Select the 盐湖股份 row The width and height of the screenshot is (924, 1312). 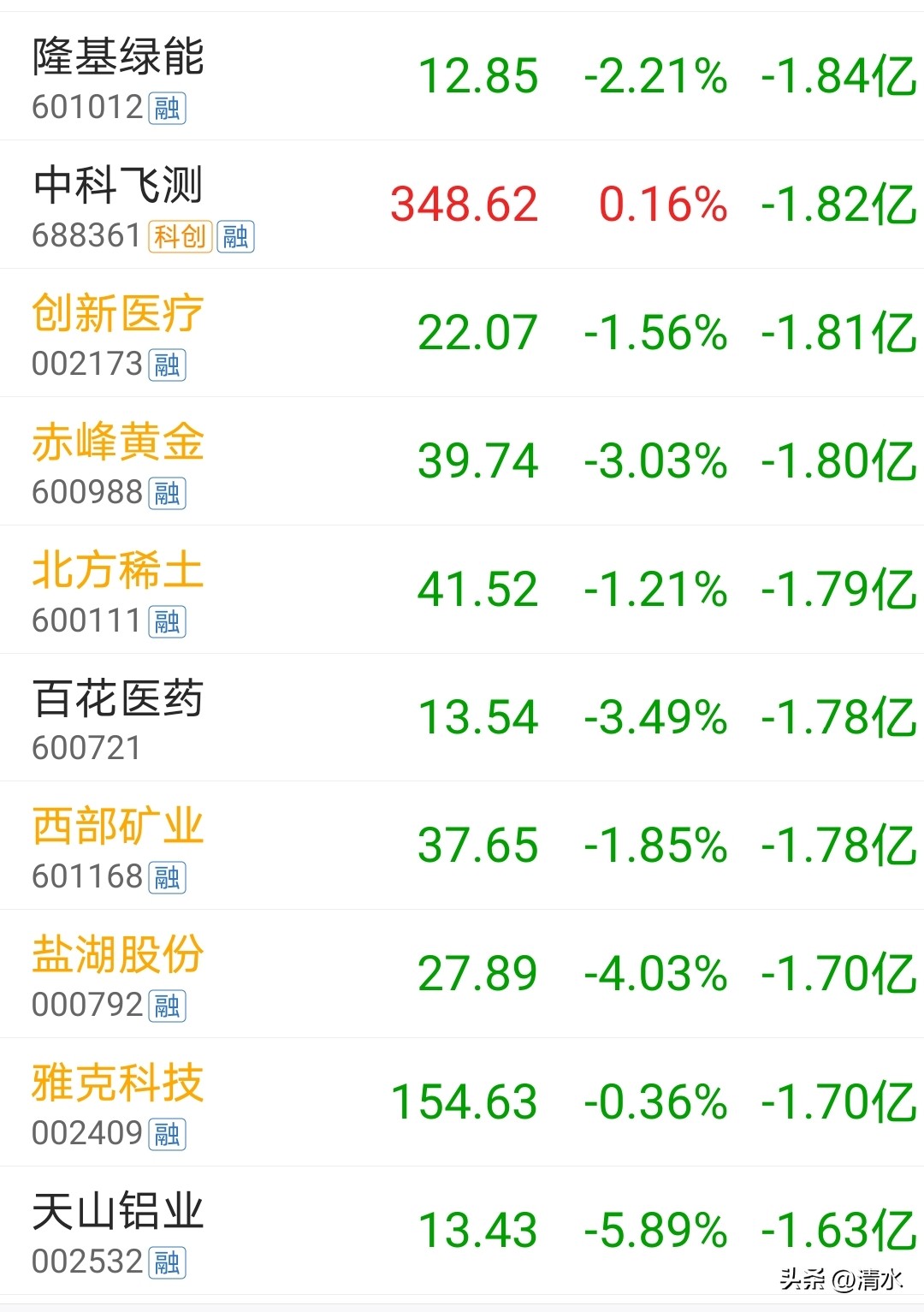click(462, 974)
